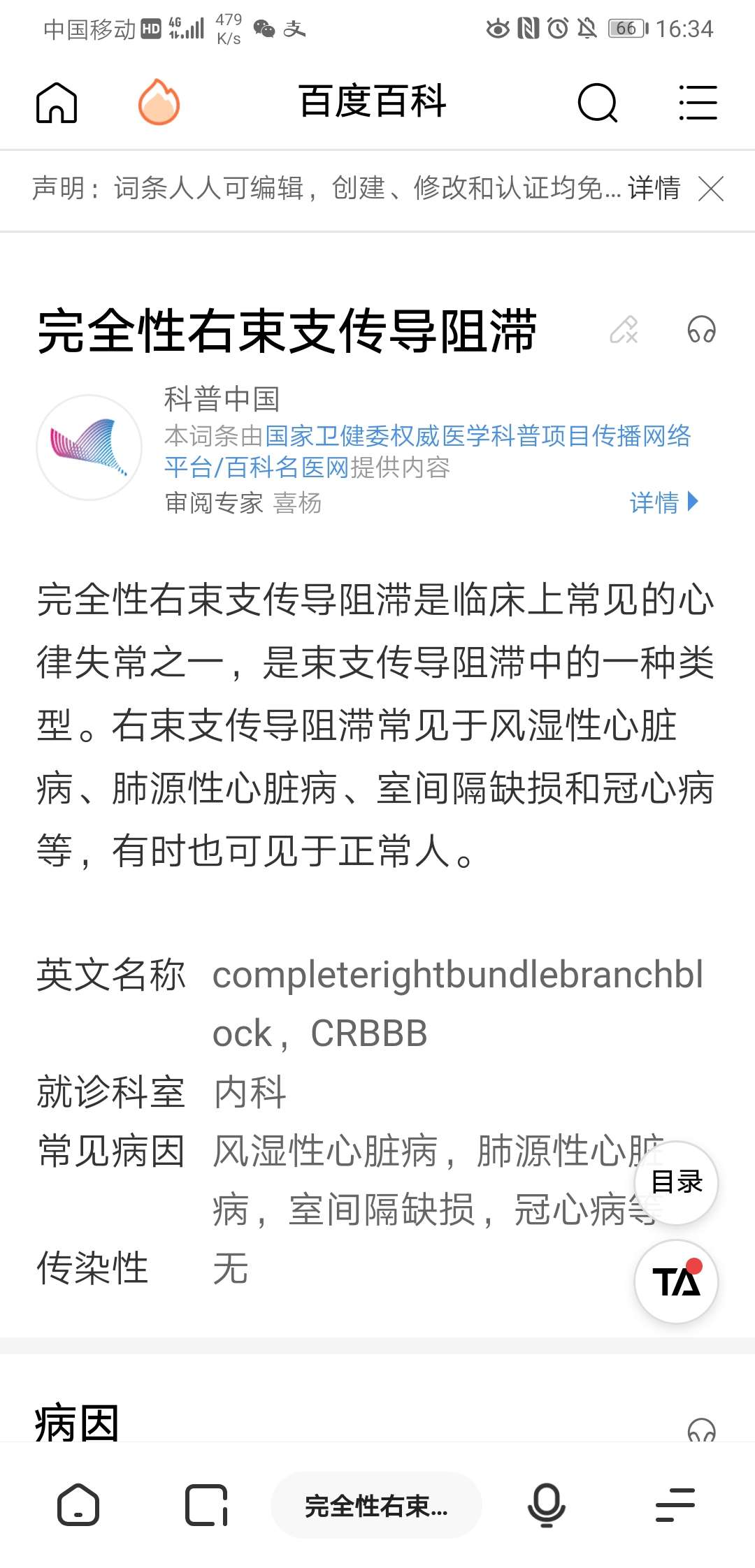This screenshot has height=1568, width=755.
Task: Open the 目录 table of contents
Action: click(x=676, y=1182)
